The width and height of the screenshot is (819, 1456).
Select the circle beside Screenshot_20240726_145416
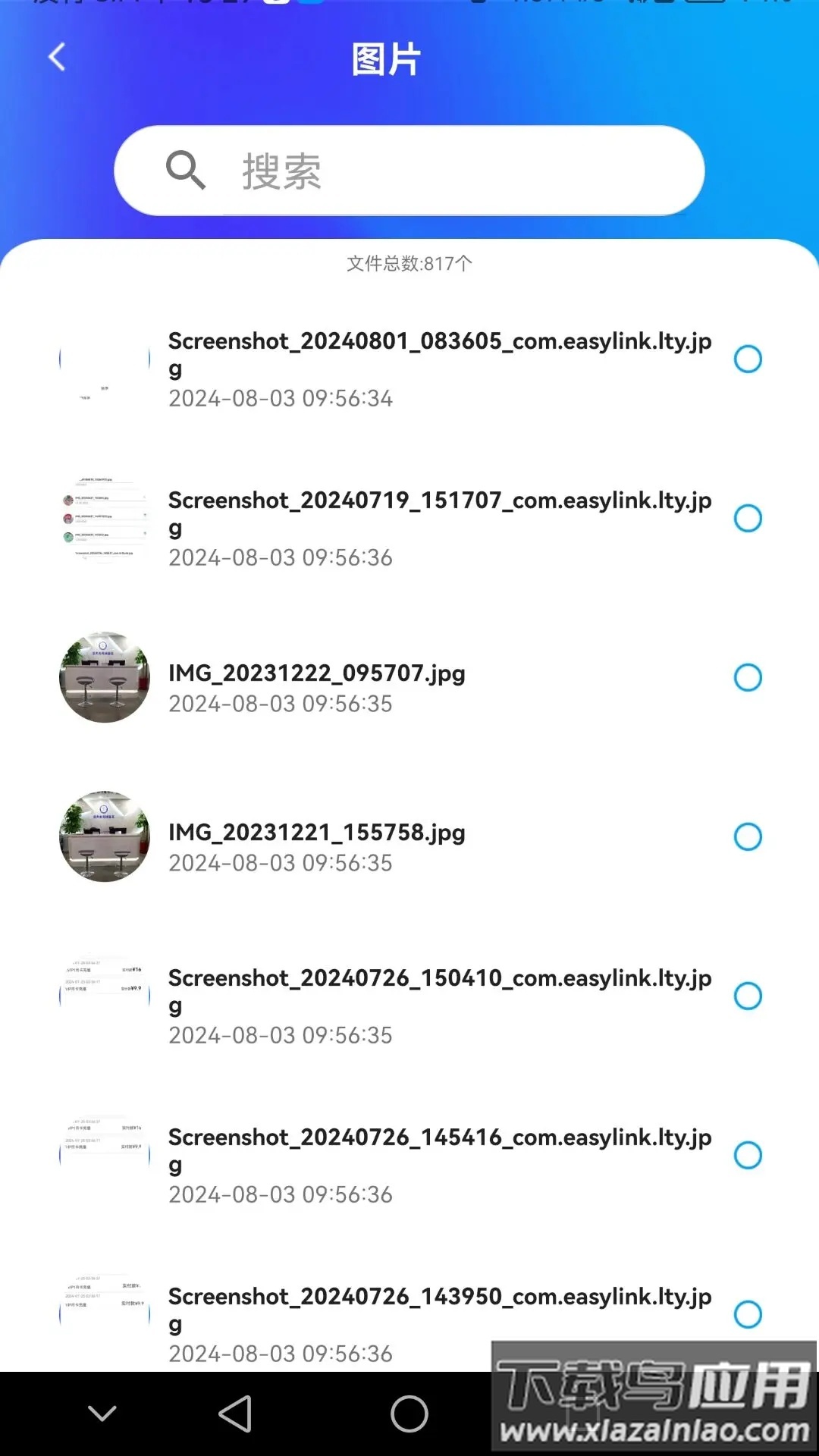click(749, 1155)
